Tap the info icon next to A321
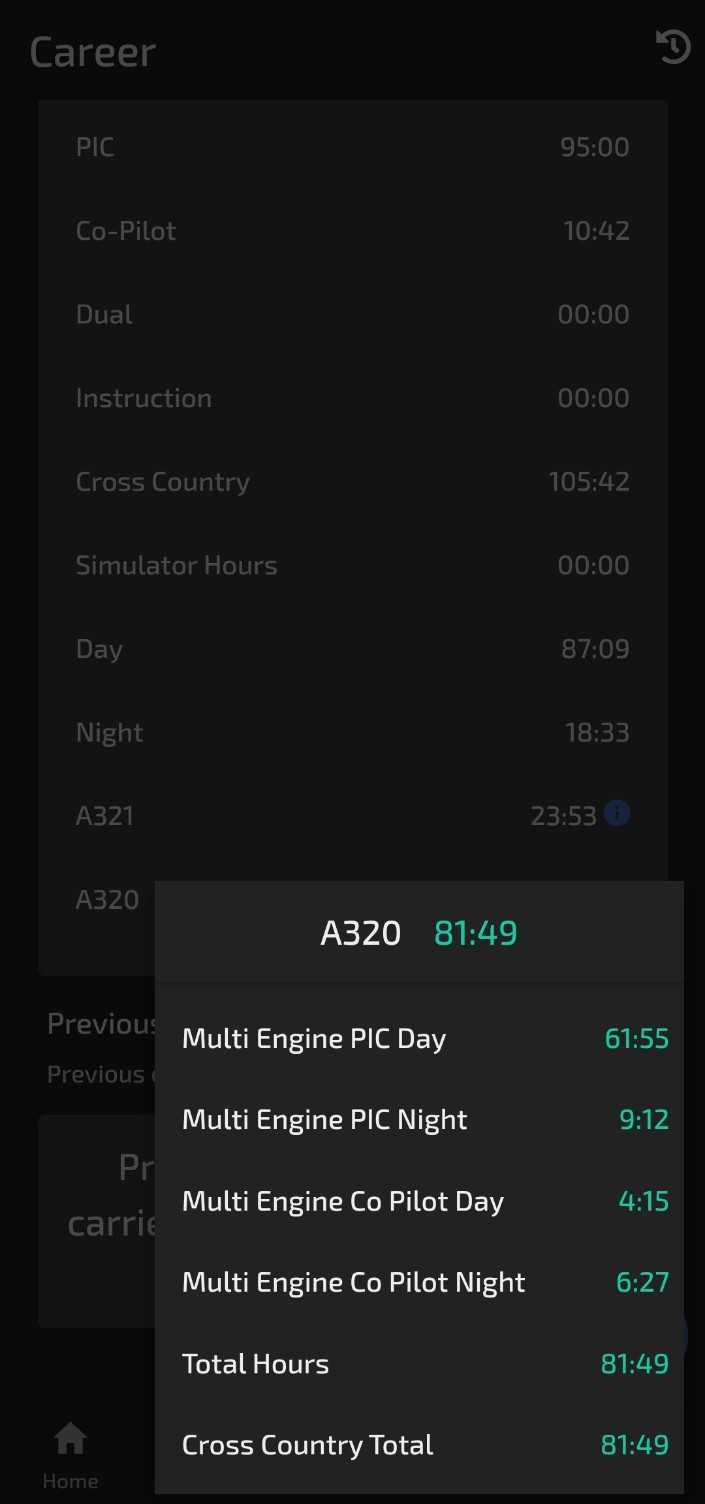The height and width of the screenshot is (1504, 705). [x=617, y=814]
